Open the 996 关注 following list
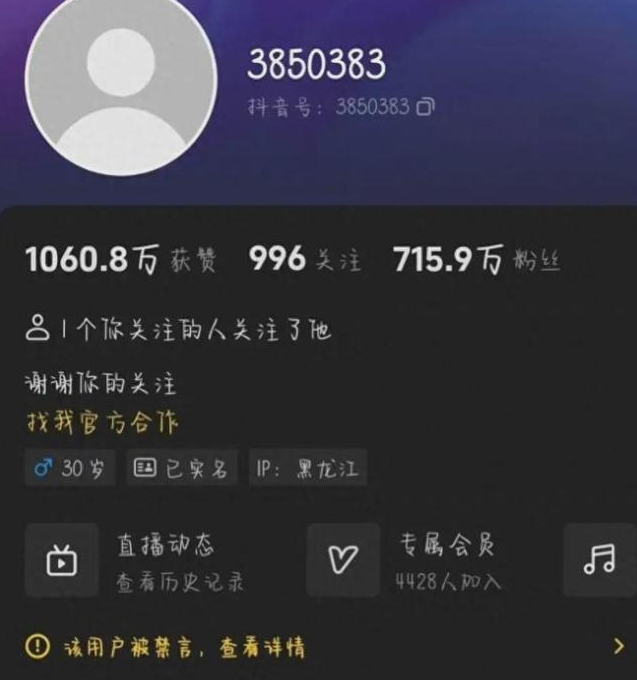 tap(305, 260)
